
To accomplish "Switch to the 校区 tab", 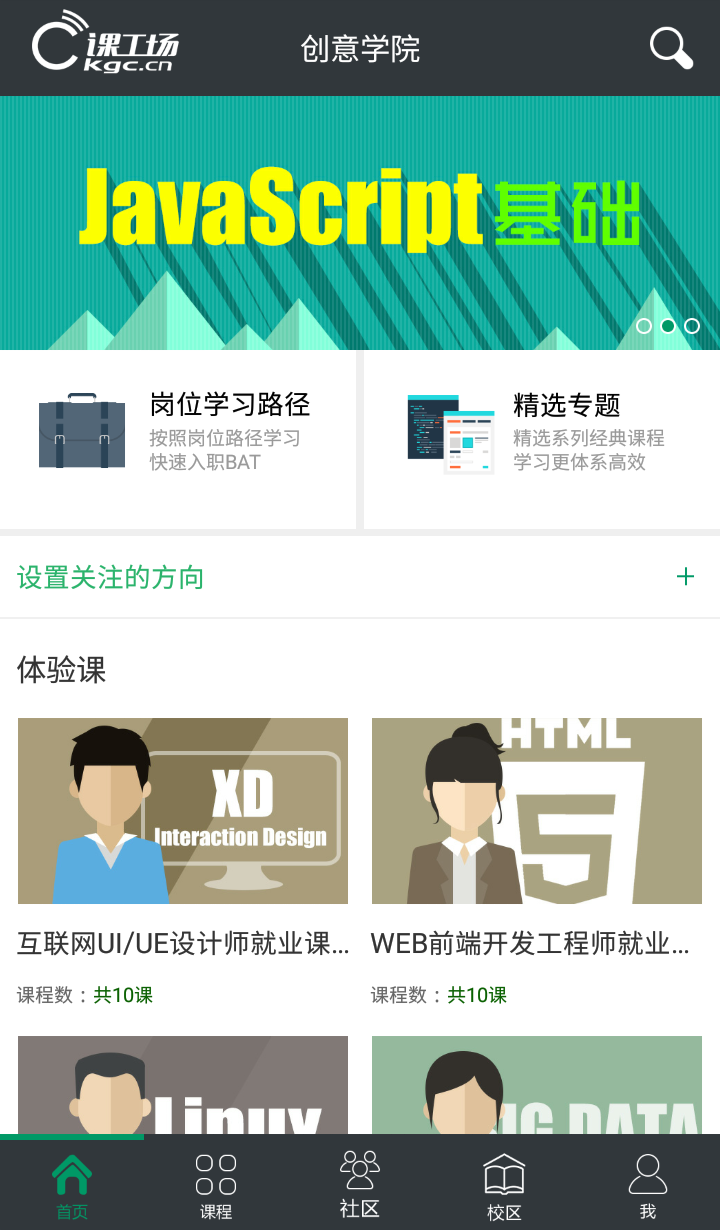I will click(504, 1185).
